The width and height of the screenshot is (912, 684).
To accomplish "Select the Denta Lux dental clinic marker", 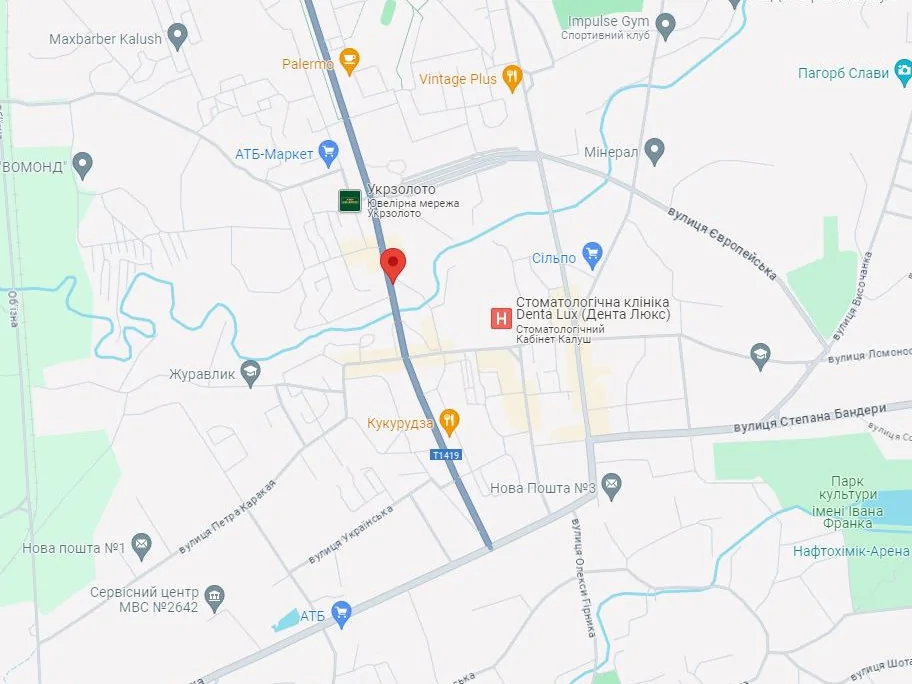I will tap(499, 319).
